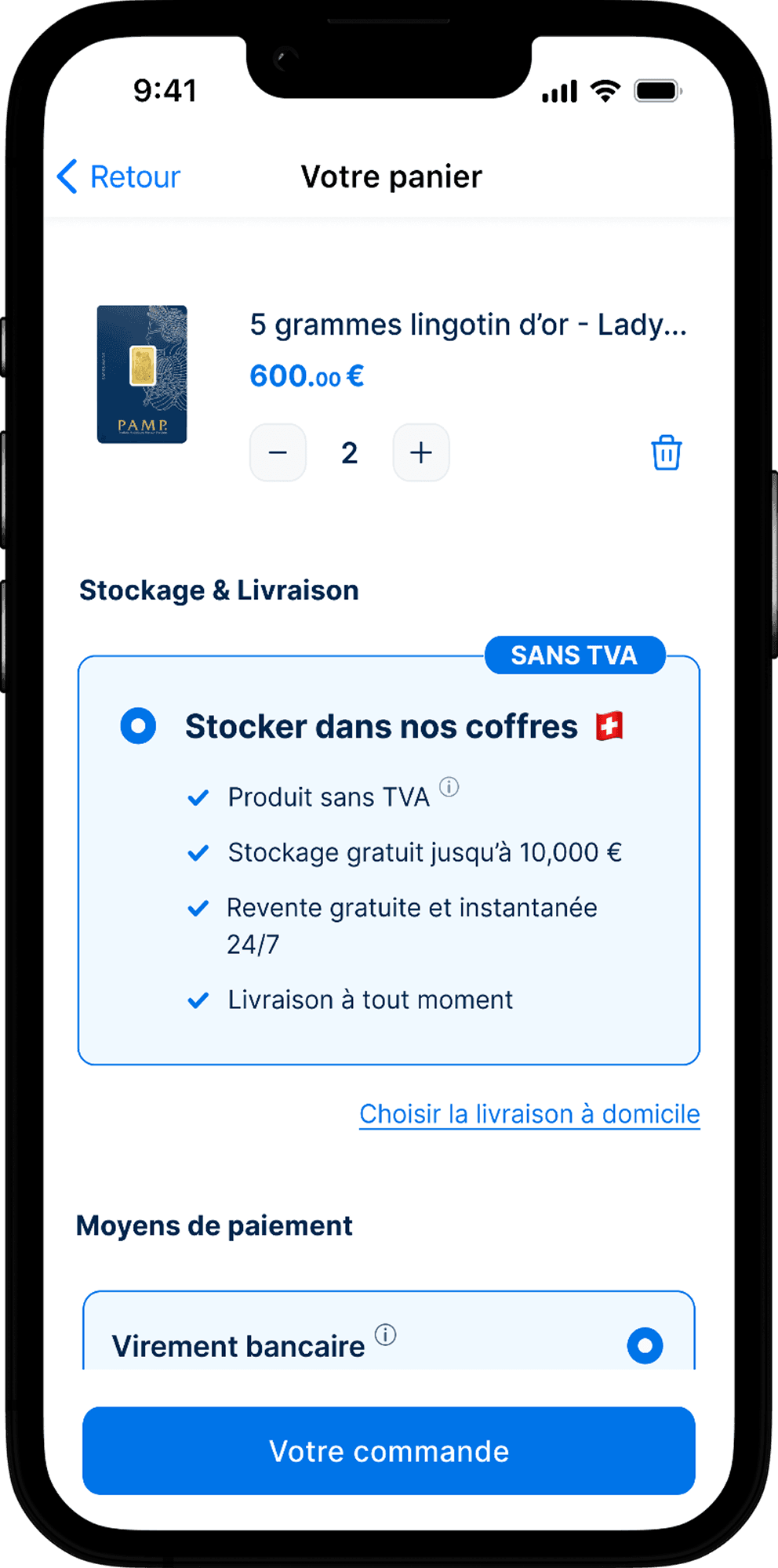Tap the Moyens de paiement section header
The image size is (778, 1568).
[x=214, y=1225]
